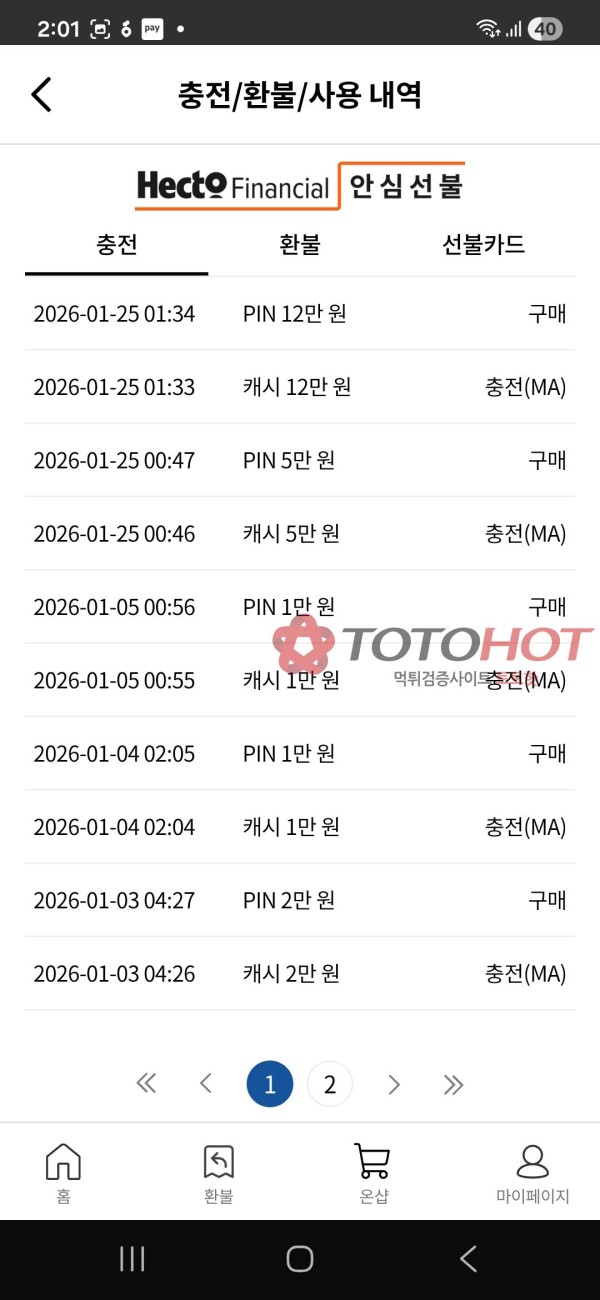The width and height of the screenshot is (600, 1300).
Task: Jump to the first page
Action: (146, 1084)
